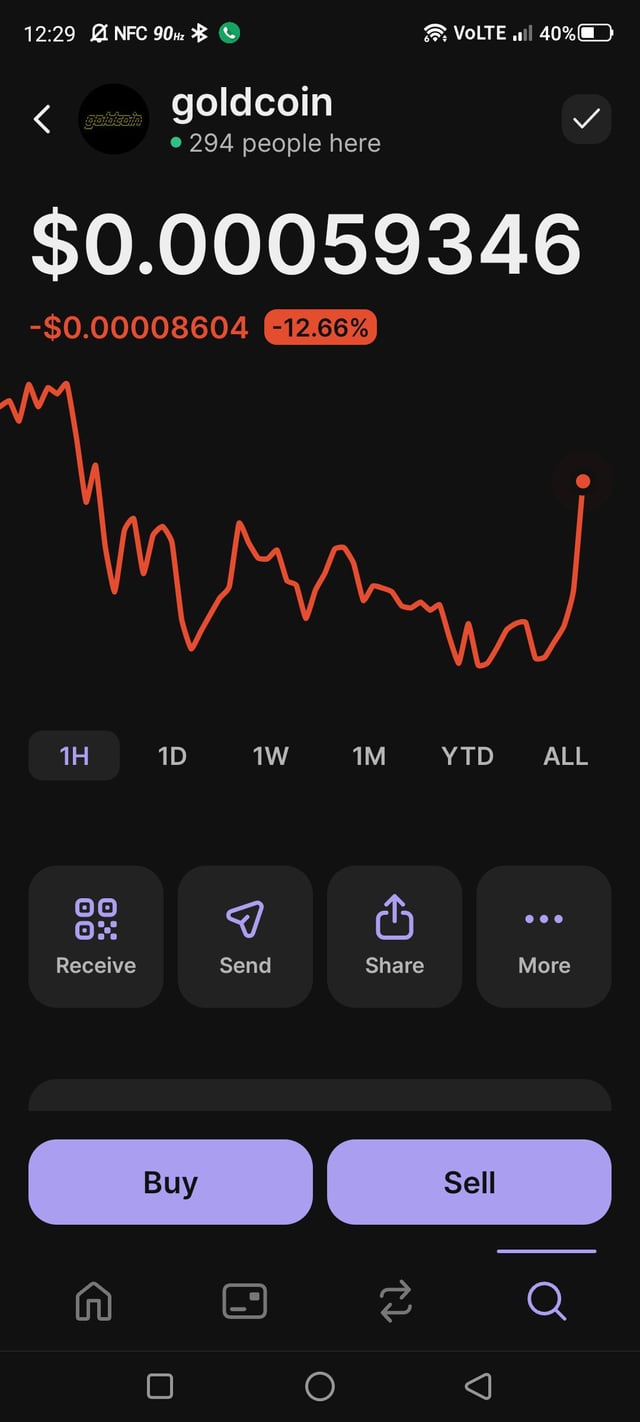This screenshot has height=1422, width=640.
Task: Share the goldcoin token page
Action: click(394, 936)
